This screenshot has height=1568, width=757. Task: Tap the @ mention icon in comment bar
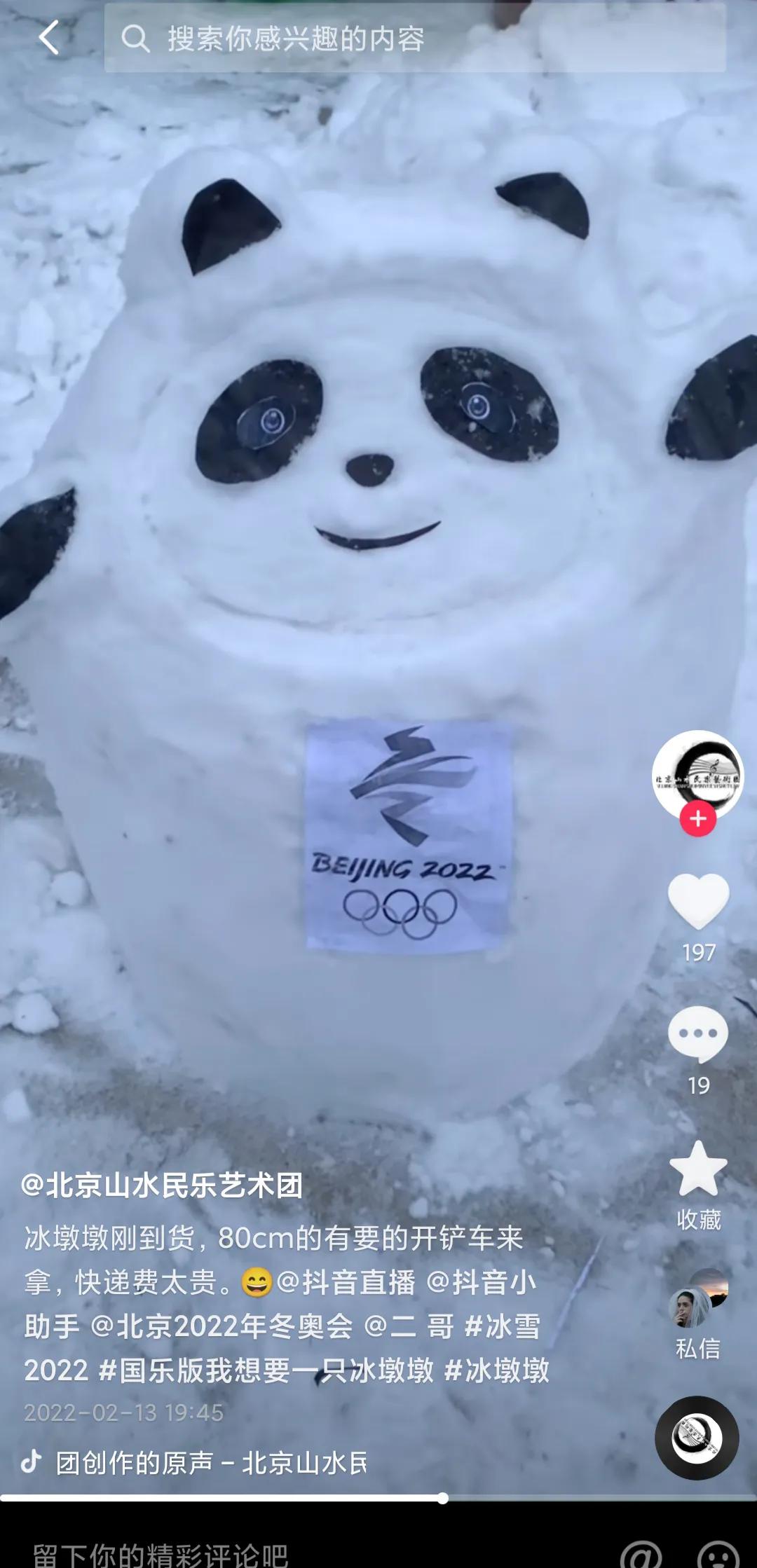click(641, 1555)
